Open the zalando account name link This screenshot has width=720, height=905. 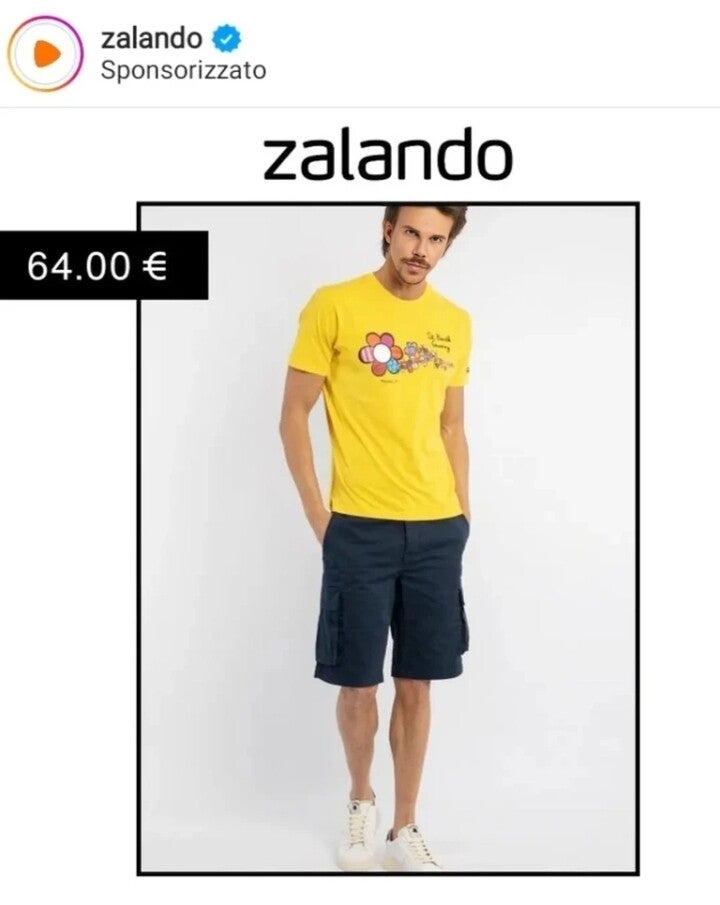[151, 39]
